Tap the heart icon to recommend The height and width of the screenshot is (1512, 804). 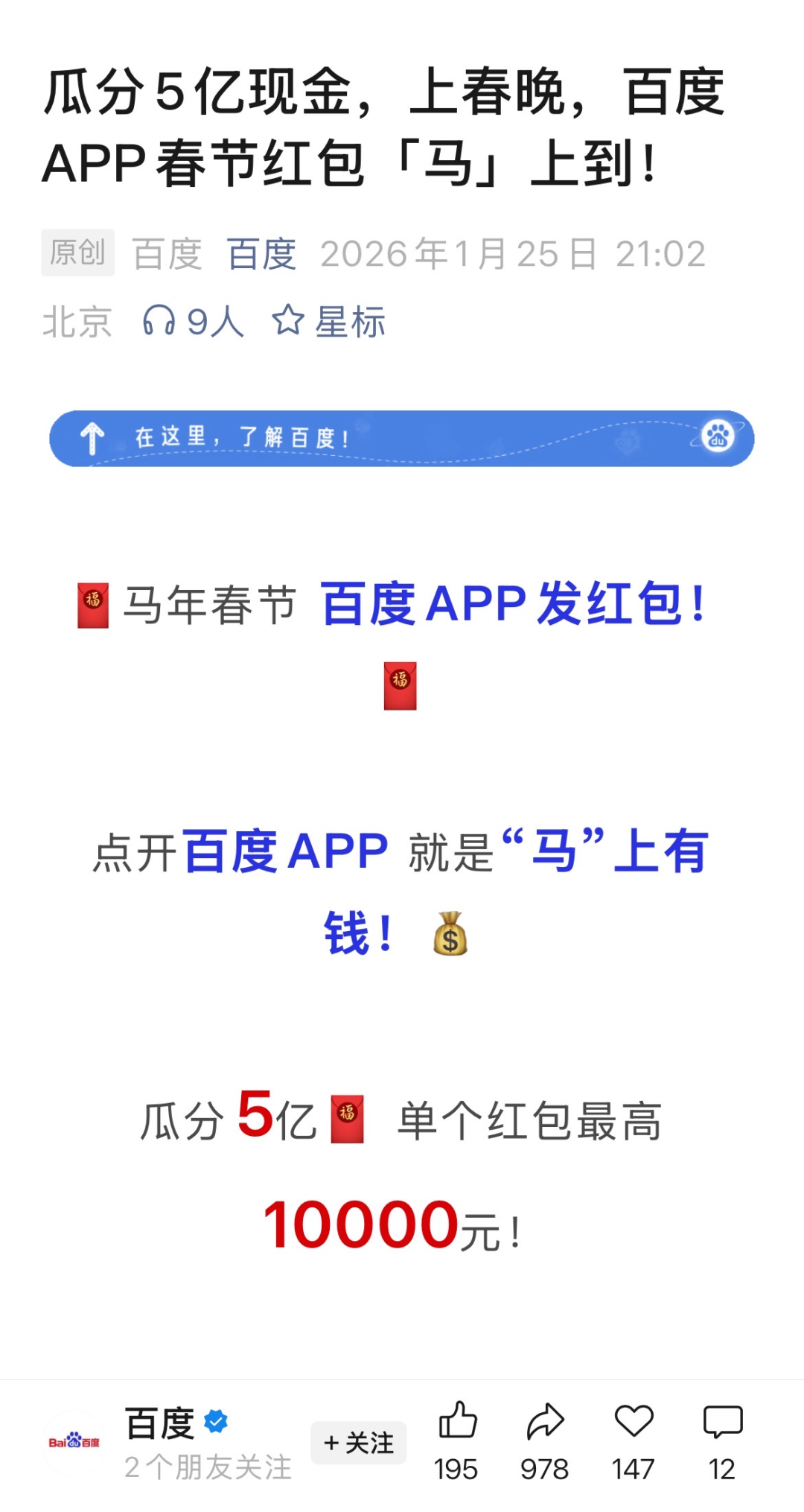click(634, 1421)
